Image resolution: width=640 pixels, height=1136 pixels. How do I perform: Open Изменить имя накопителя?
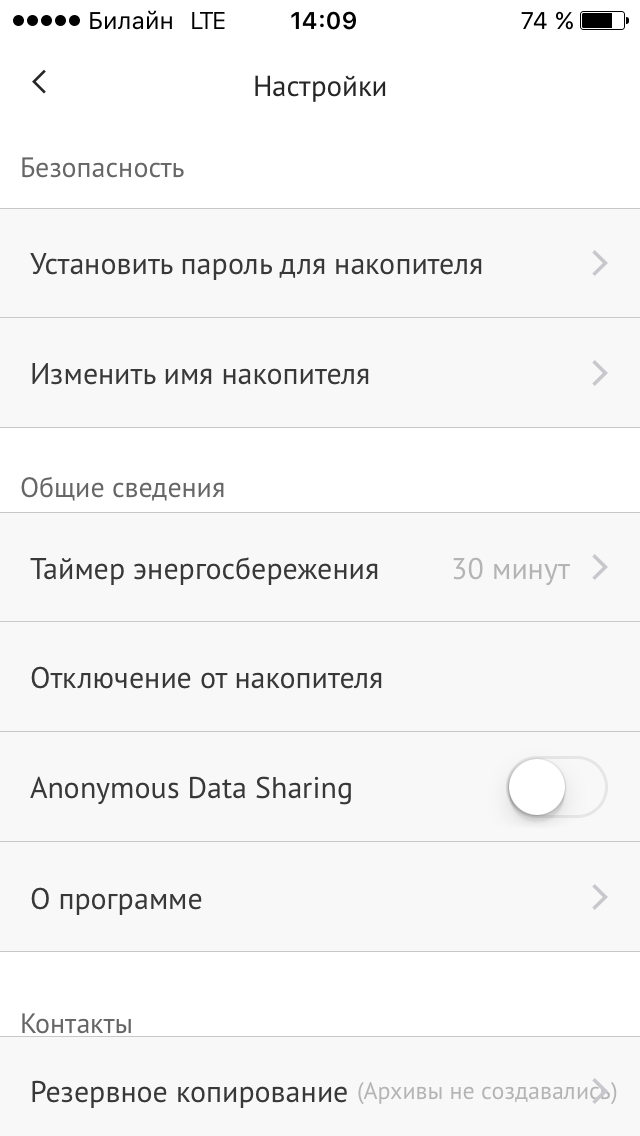(320, 373)
